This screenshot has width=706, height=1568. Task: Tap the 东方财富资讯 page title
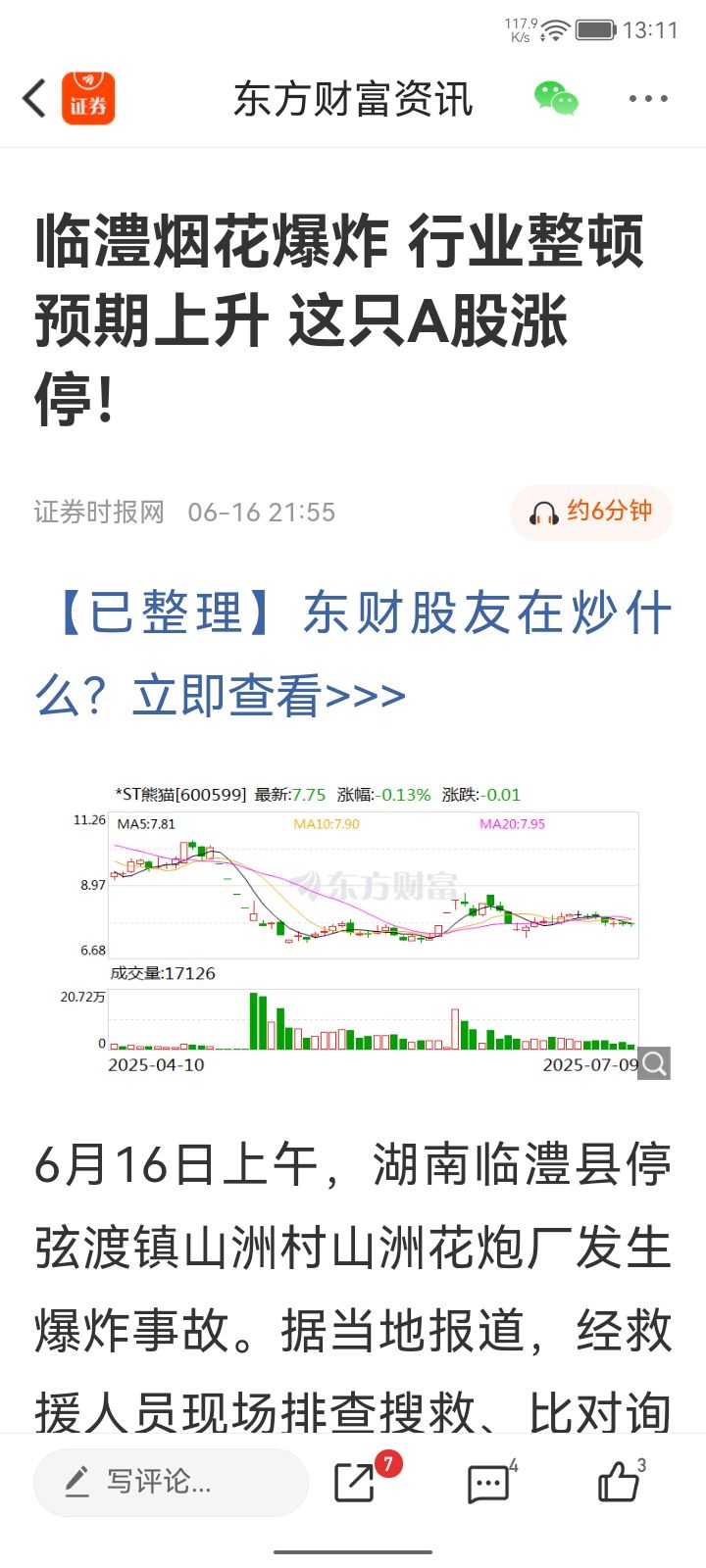[x=355, y=98]
